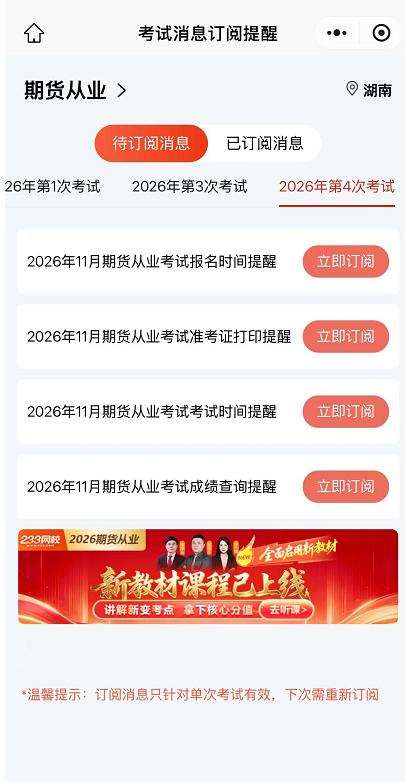Viewport: 405px width, 782px height.
Task: Go to the mini program home icon
Action: 34,33
